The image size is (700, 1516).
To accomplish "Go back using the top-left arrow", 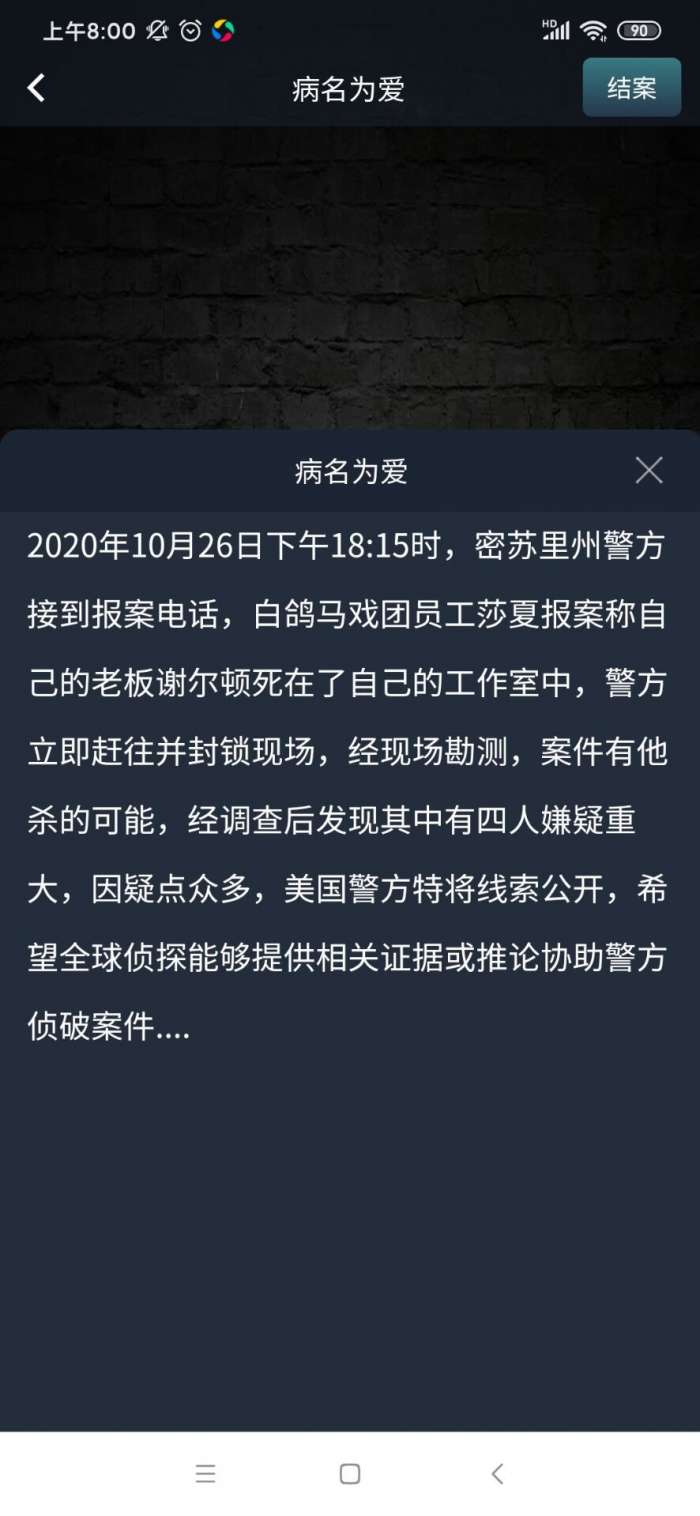I will (36, 88).
